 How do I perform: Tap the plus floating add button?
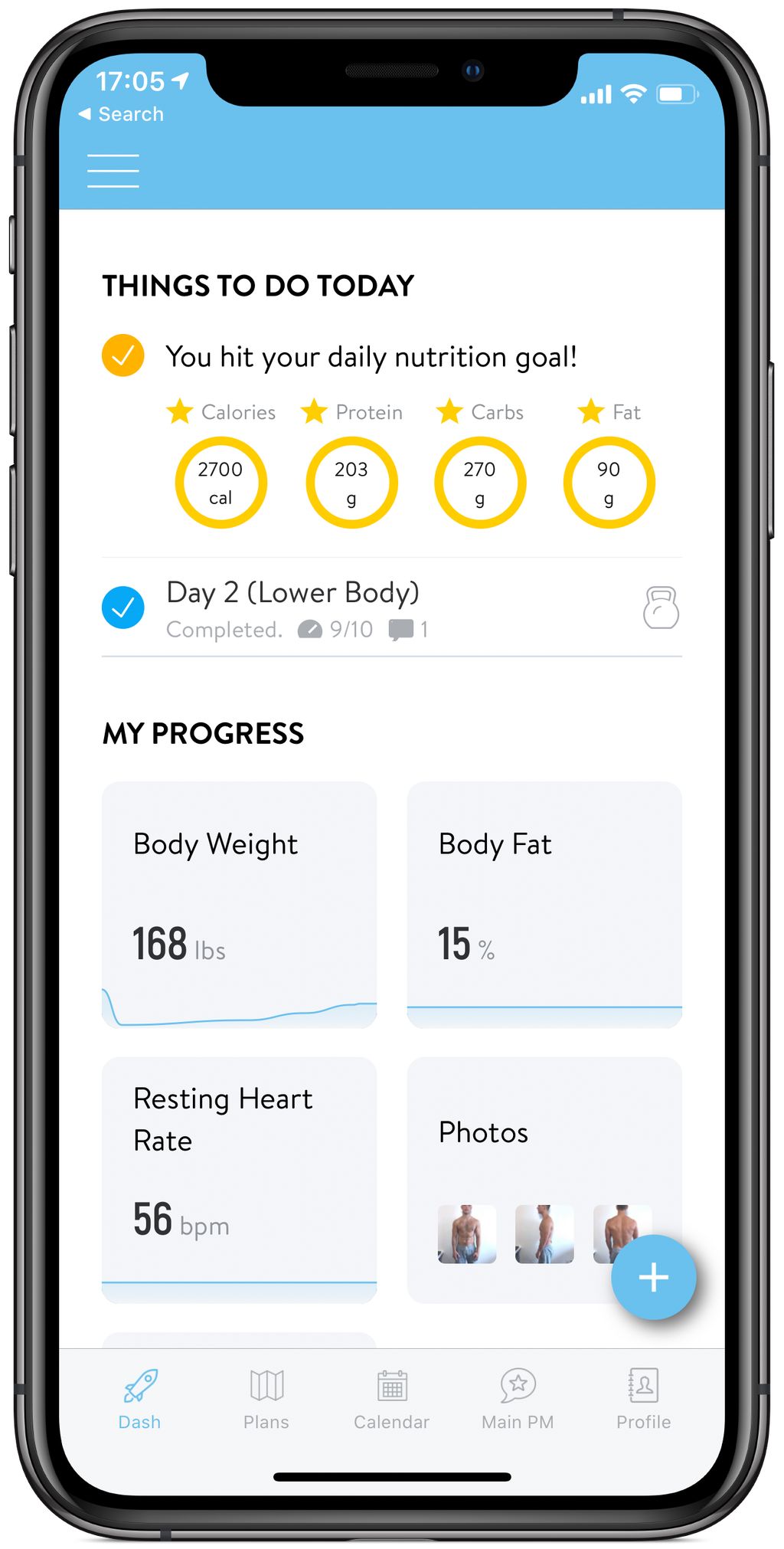point(653,1277)
